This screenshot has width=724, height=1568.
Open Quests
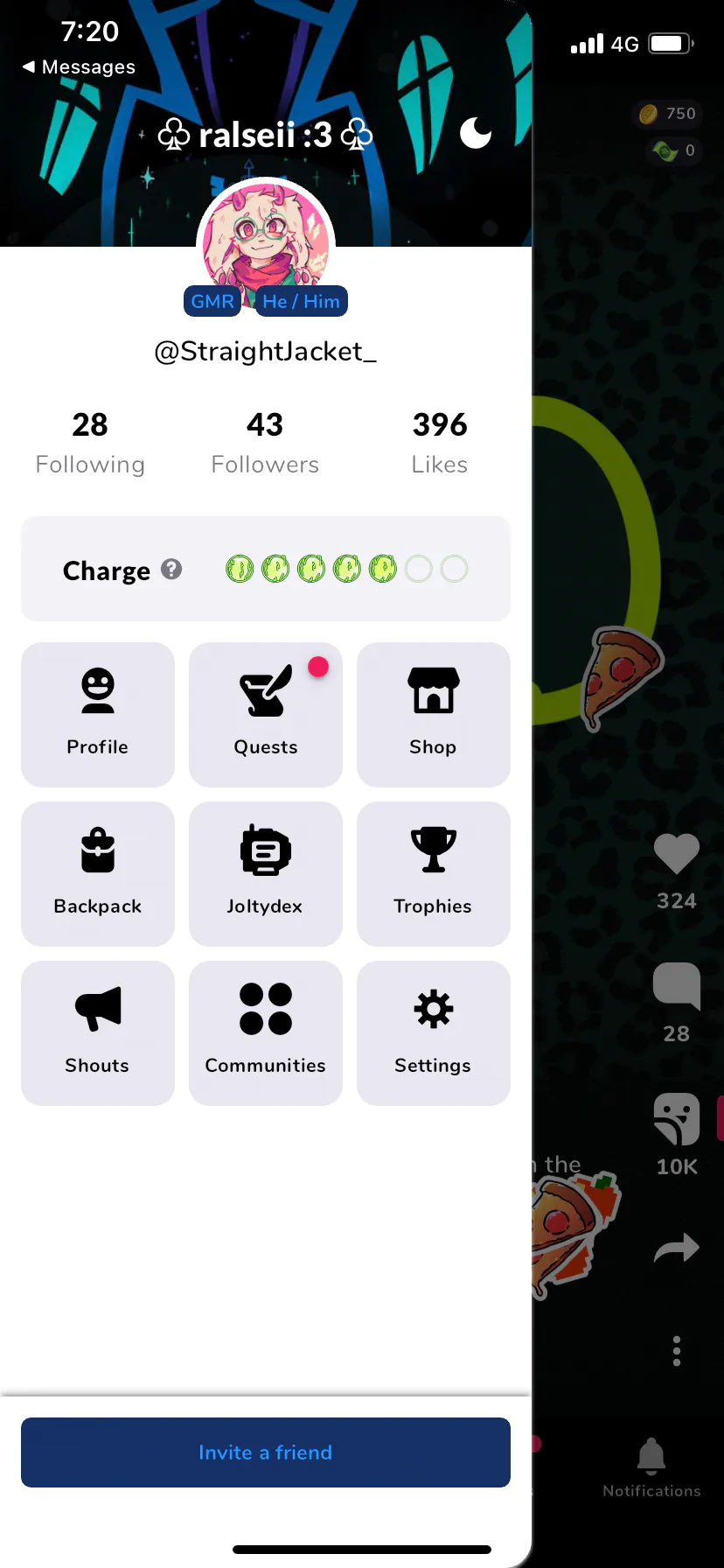pyautogui.click(x=266, y=714)
